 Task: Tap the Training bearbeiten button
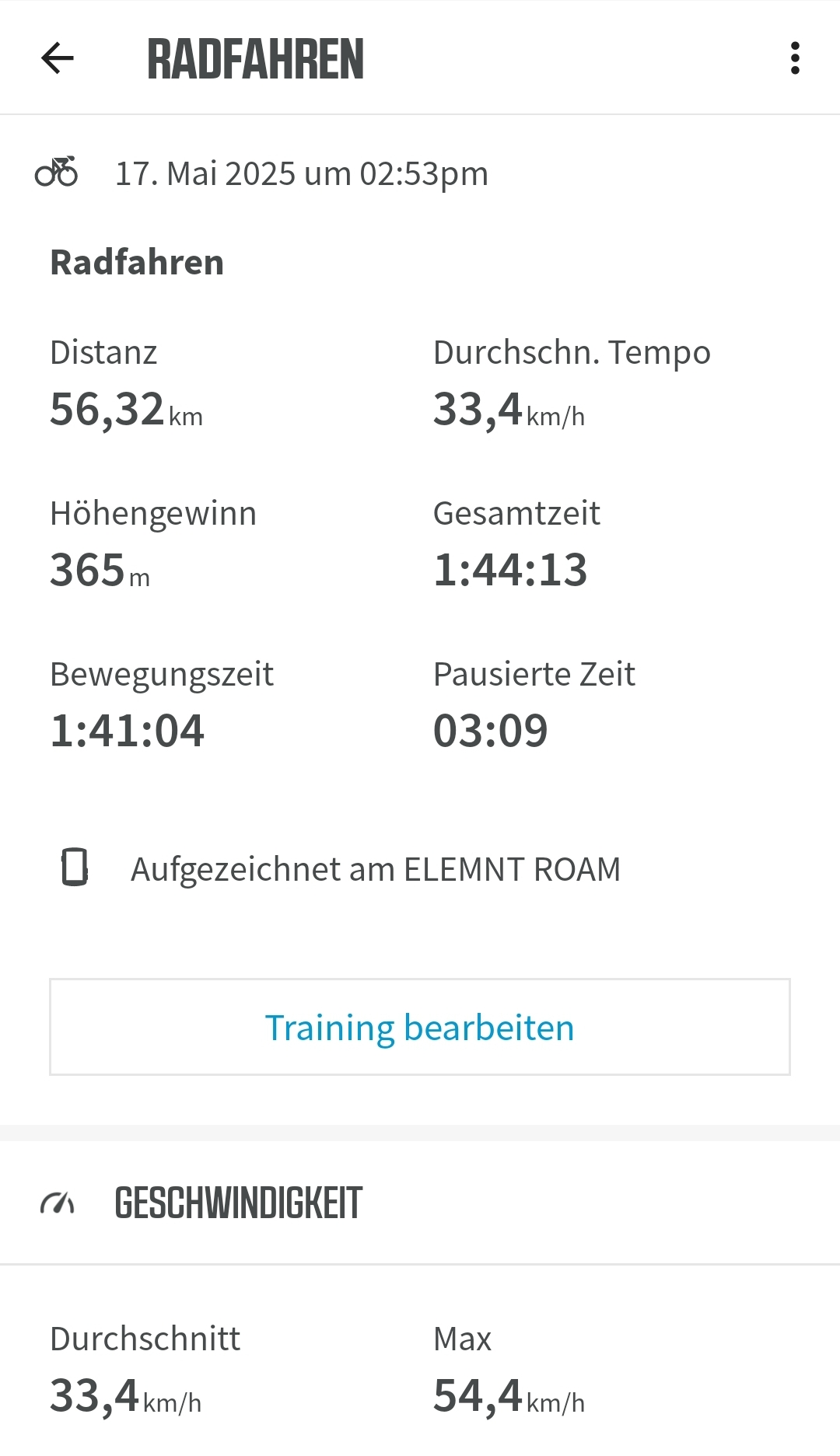pyautogui.click(x=420, y=1027)
